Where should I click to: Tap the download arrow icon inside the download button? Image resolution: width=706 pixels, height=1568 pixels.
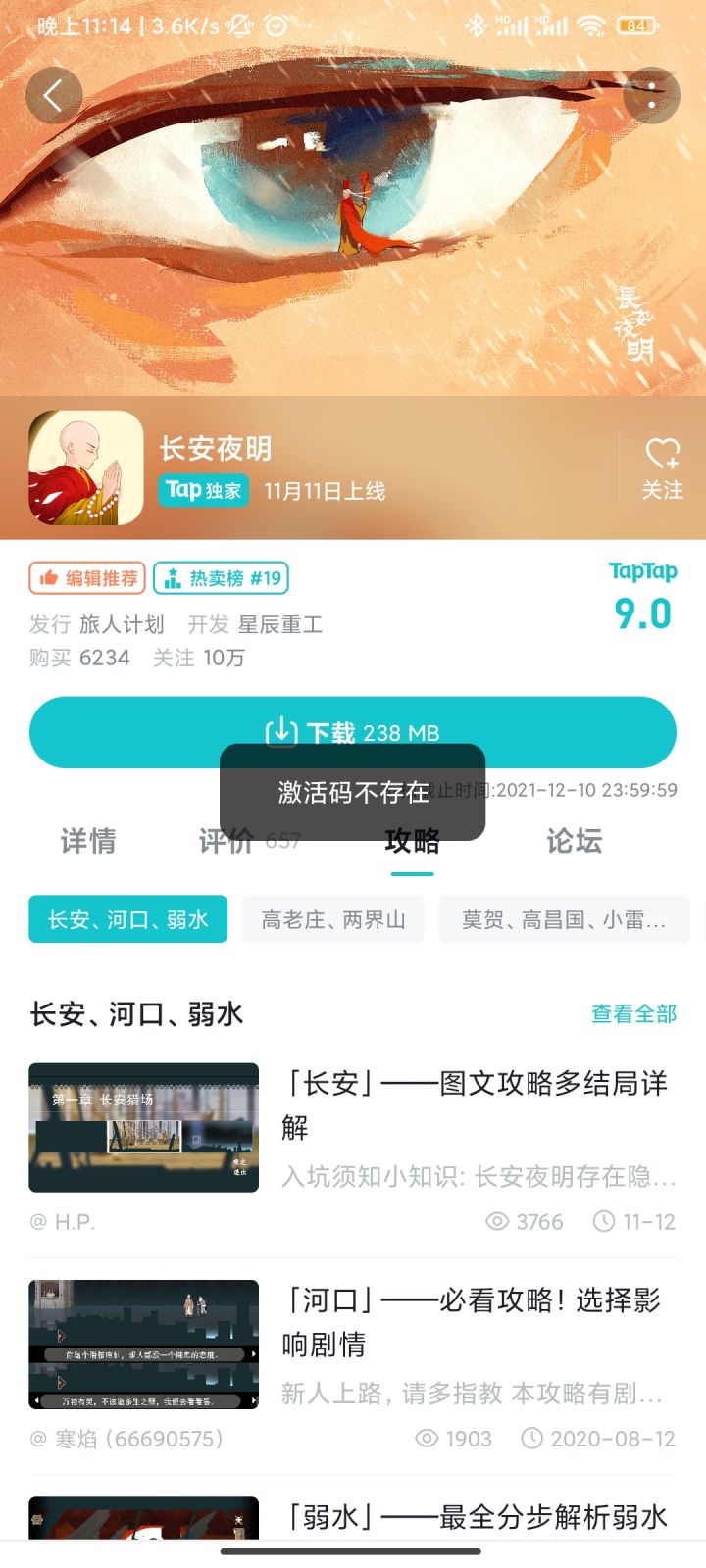pos(279,731)
